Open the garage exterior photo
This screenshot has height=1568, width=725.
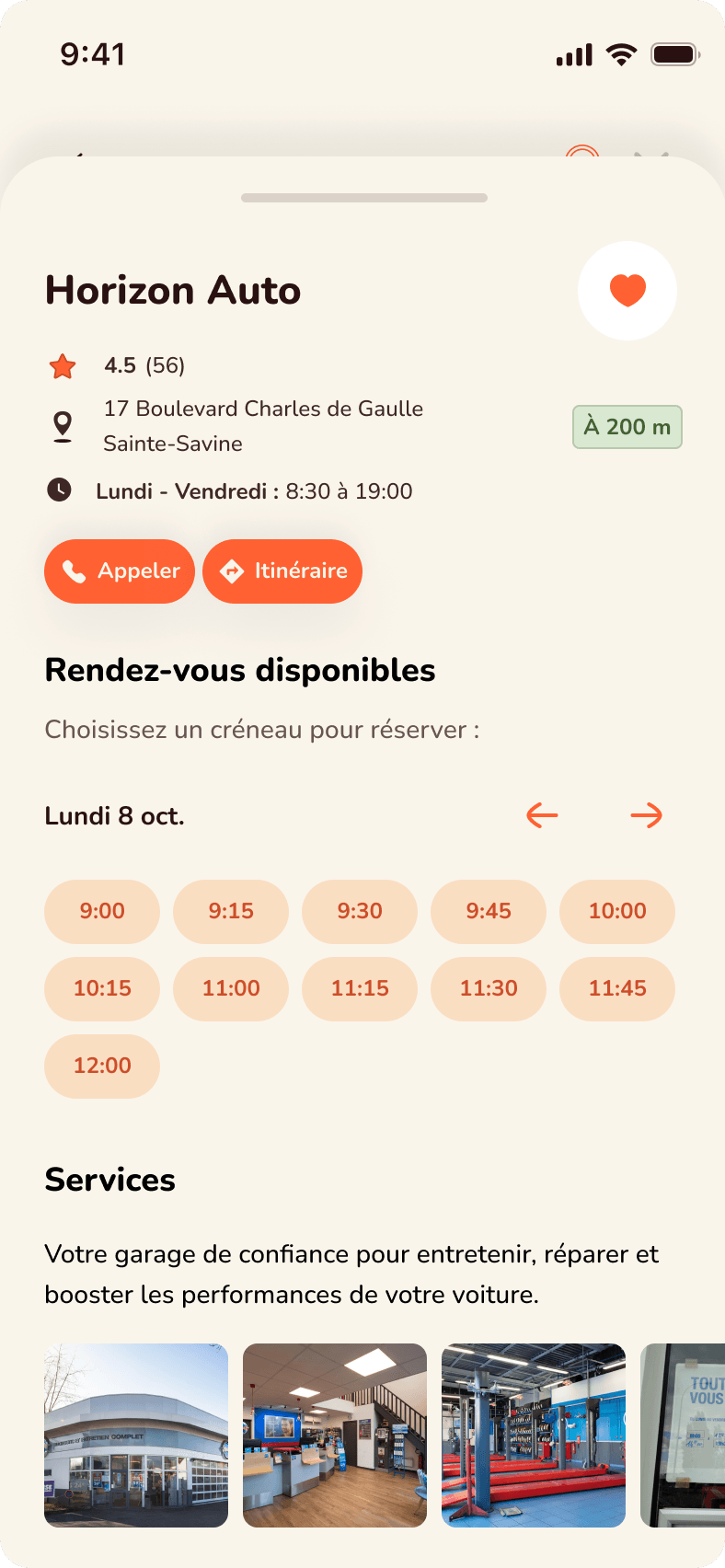(x=136, y=1435)
